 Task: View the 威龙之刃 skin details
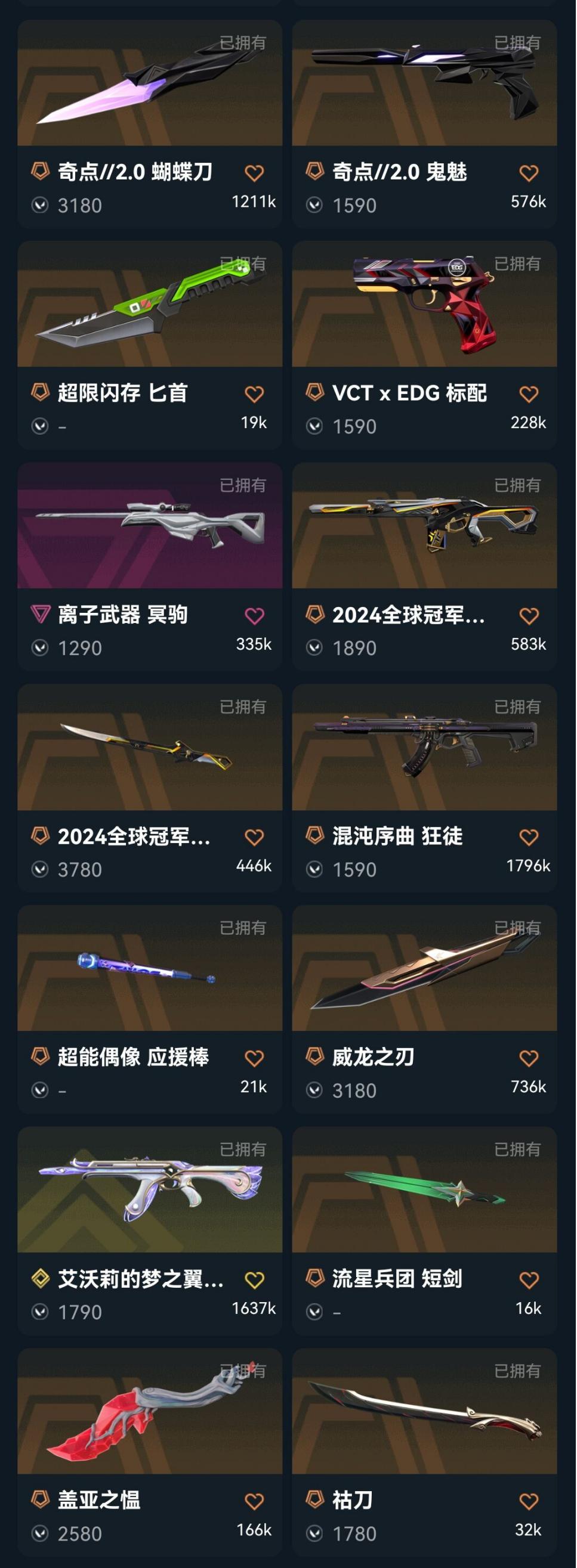pos(425,1009)
